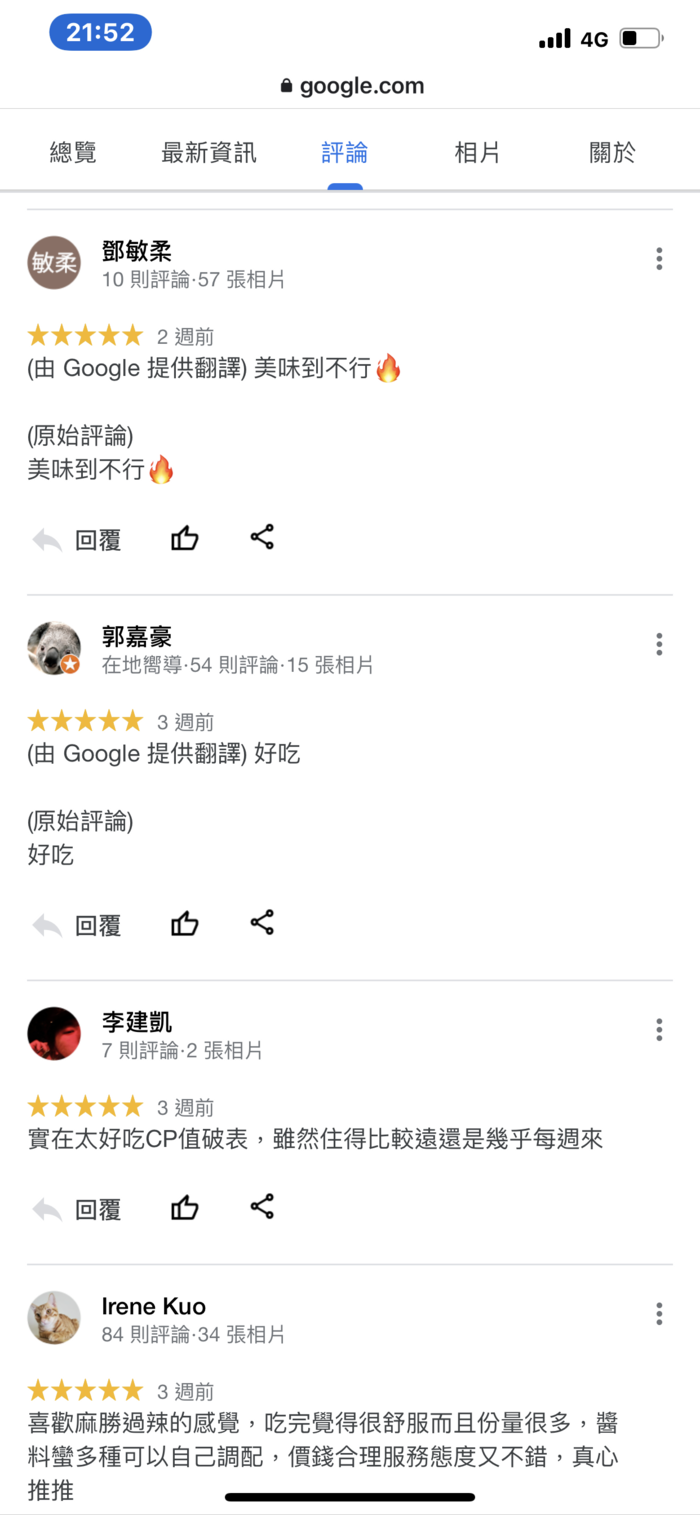Reply to 鄧敏柔's review
Screen dimensions: 700x1515
pos(77,540)
